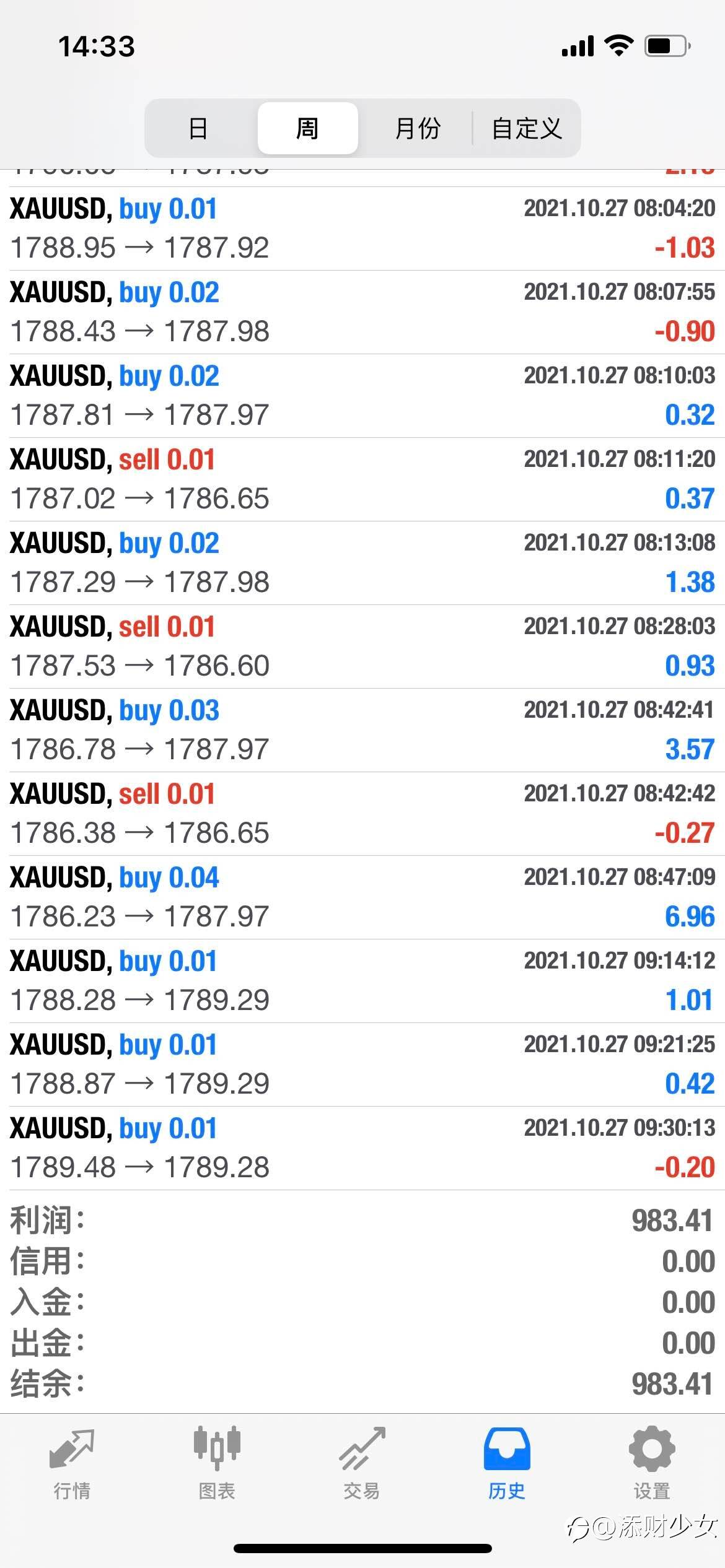Open the buy 0.02 trade at 08:13:08
Screen dimensions: 725x1568
(362, 563)
